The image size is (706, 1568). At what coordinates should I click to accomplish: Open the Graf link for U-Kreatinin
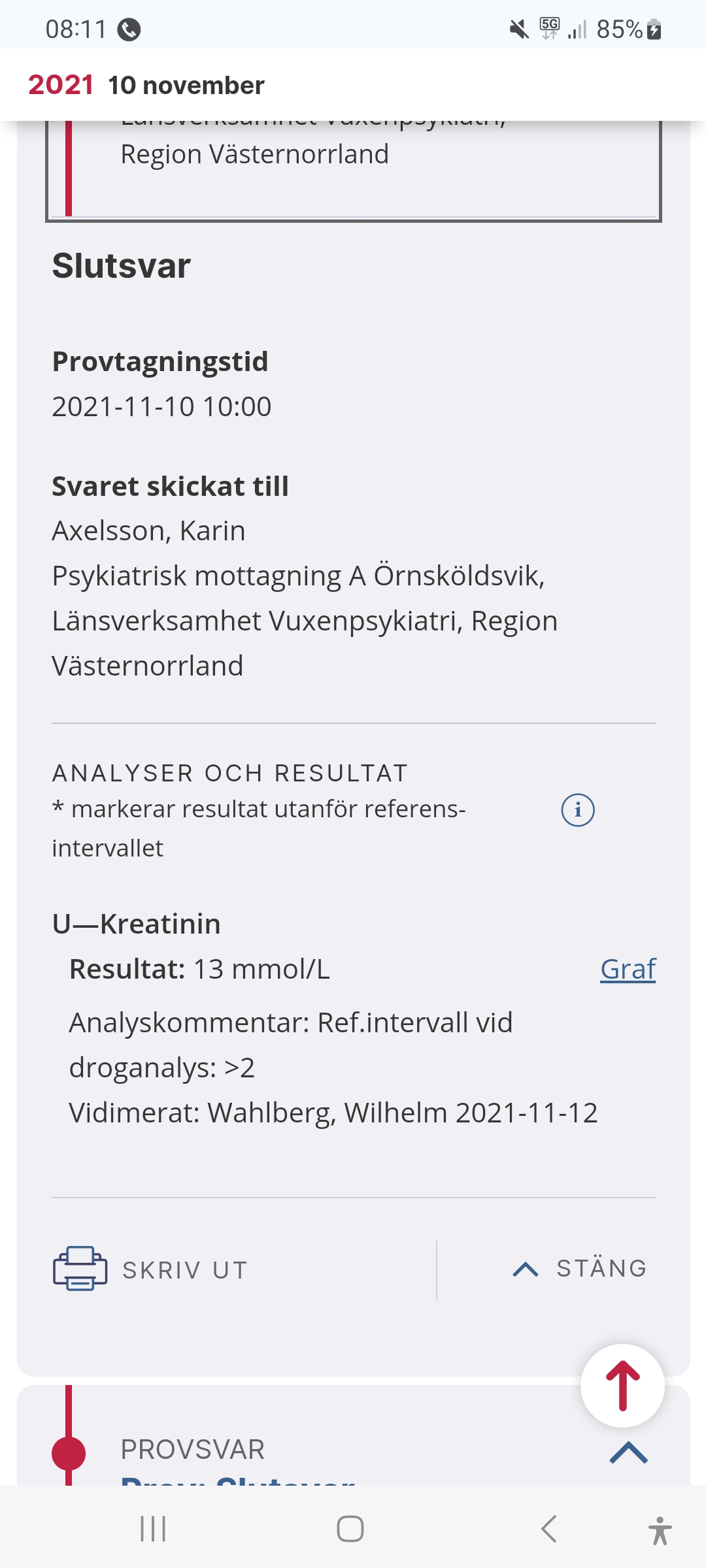pyautogui.click(x=628, y=969)
